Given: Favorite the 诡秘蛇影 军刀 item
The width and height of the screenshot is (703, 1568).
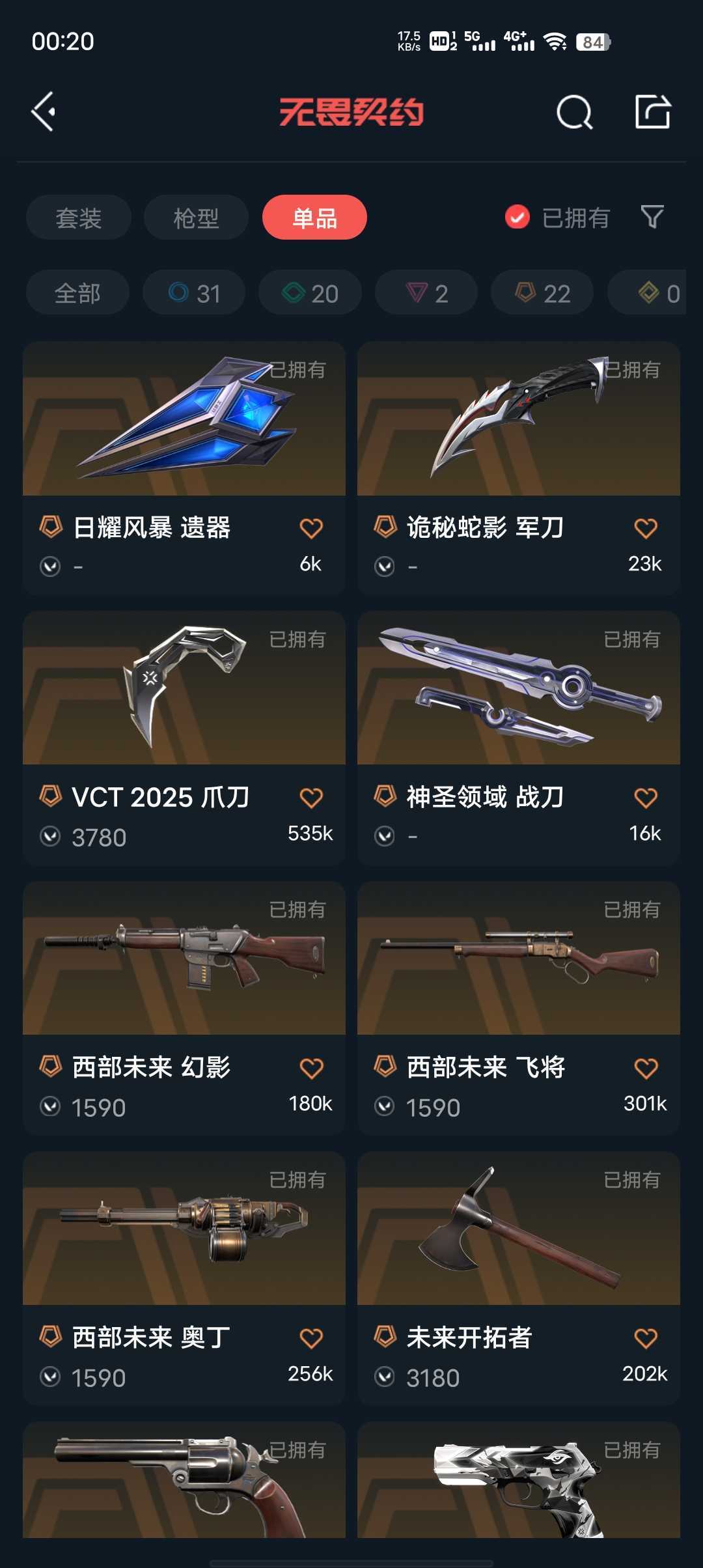Looking at the screenshot, I should coord(647,529).
